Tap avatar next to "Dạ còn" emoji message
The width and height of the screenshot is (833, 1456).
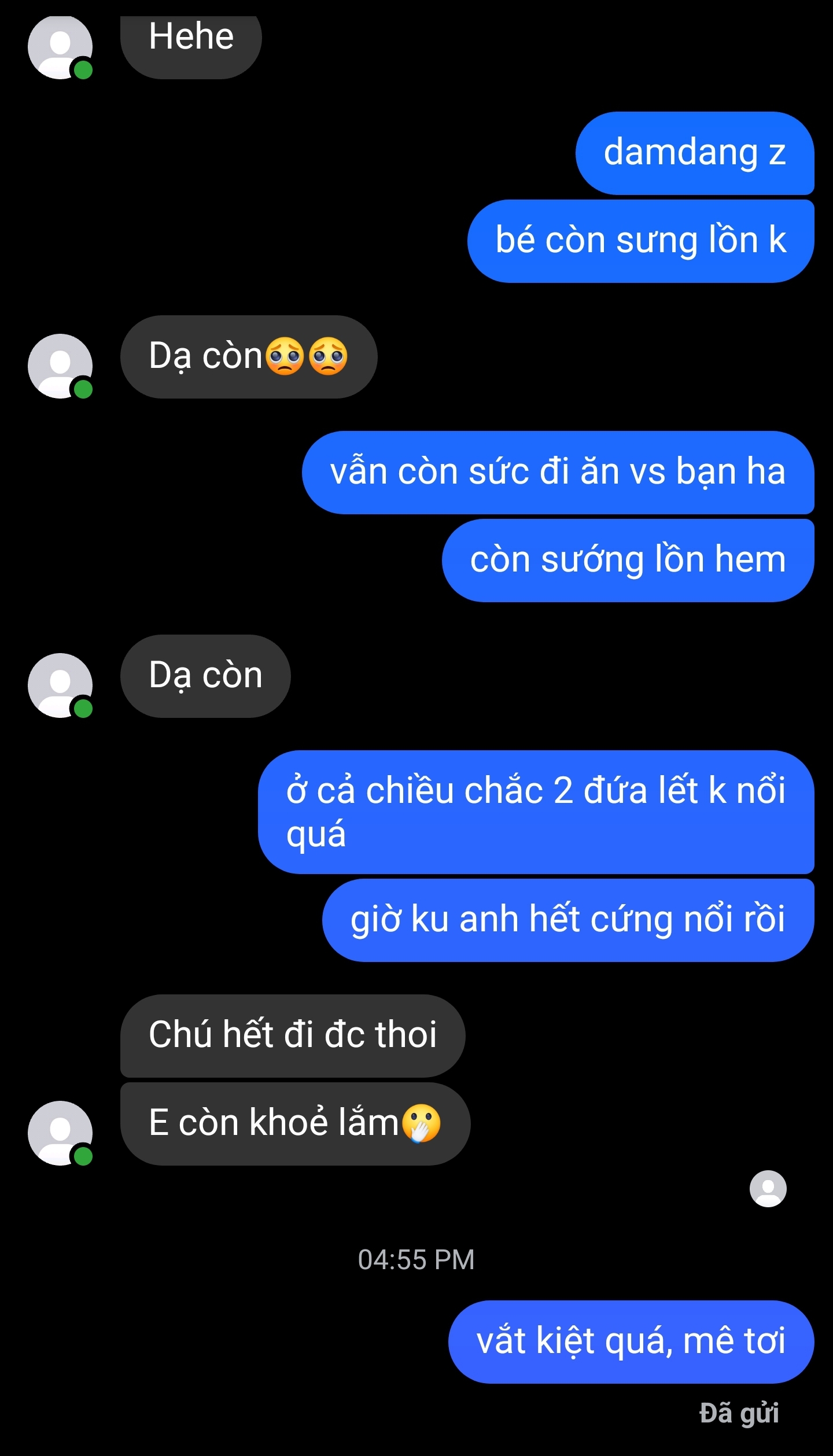(x=60, y=366)
